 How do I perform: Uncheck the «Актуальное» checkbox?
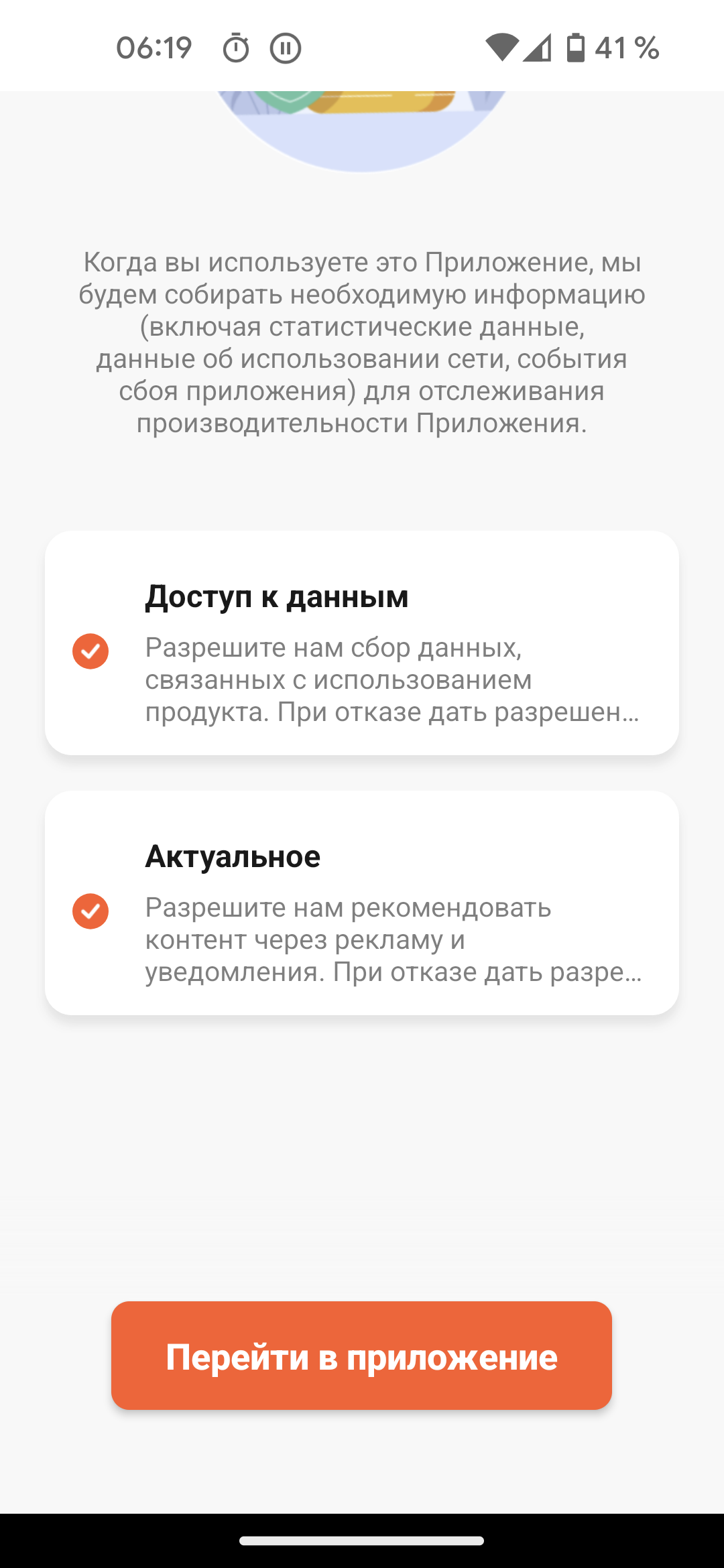(x=90, y=911)
